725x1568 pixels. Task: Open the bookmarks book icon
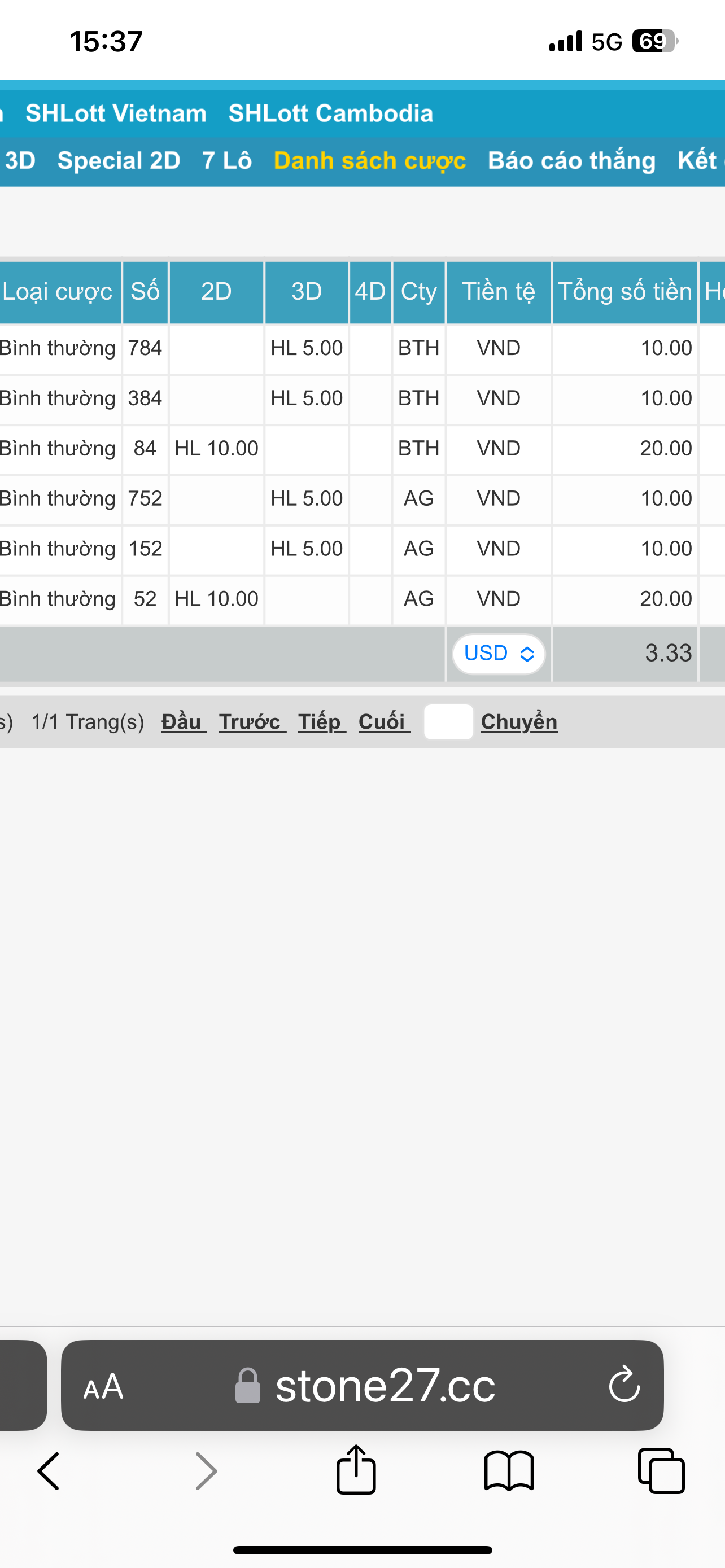pyautogui.click(x=509, y=1471)
